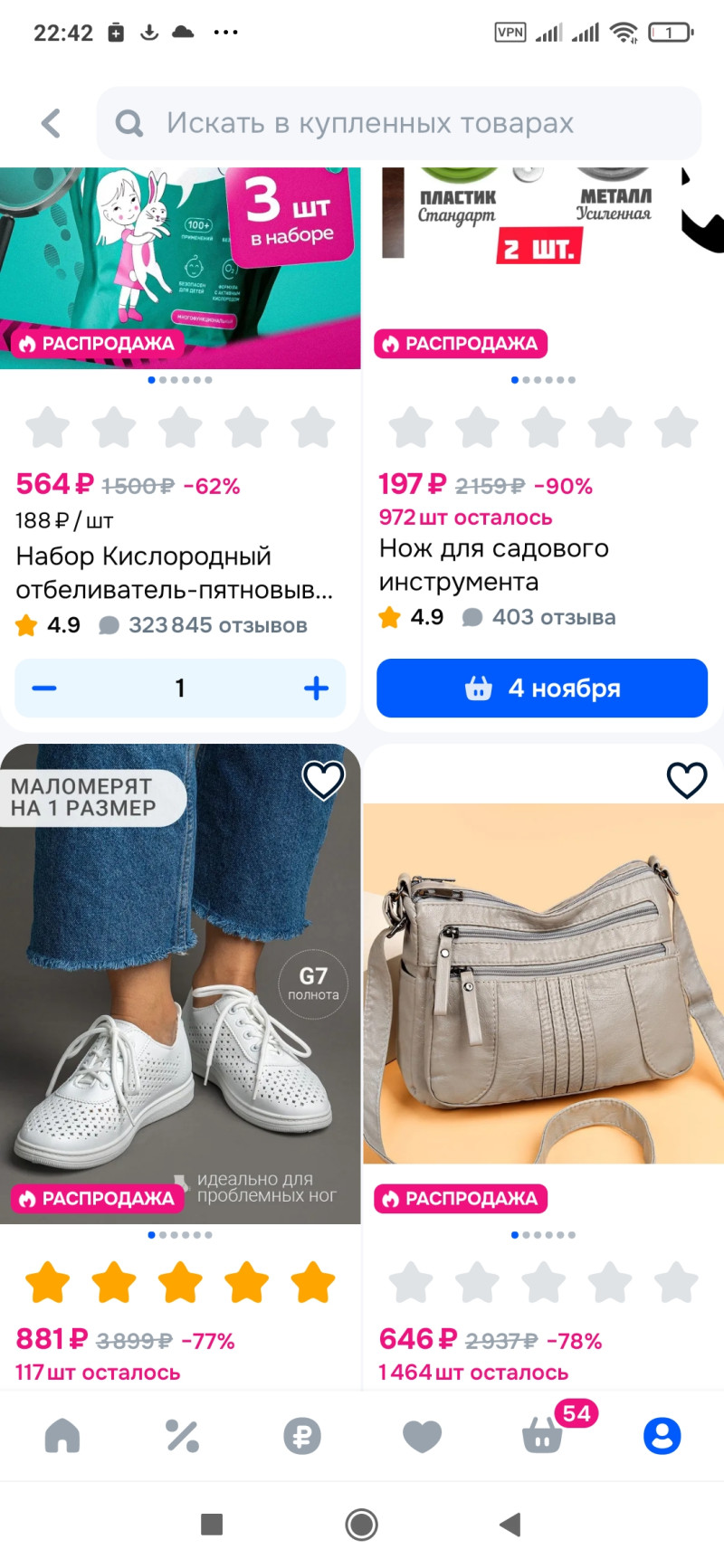
Task: Tap the system home button
Action: [x=361, y=1525]
